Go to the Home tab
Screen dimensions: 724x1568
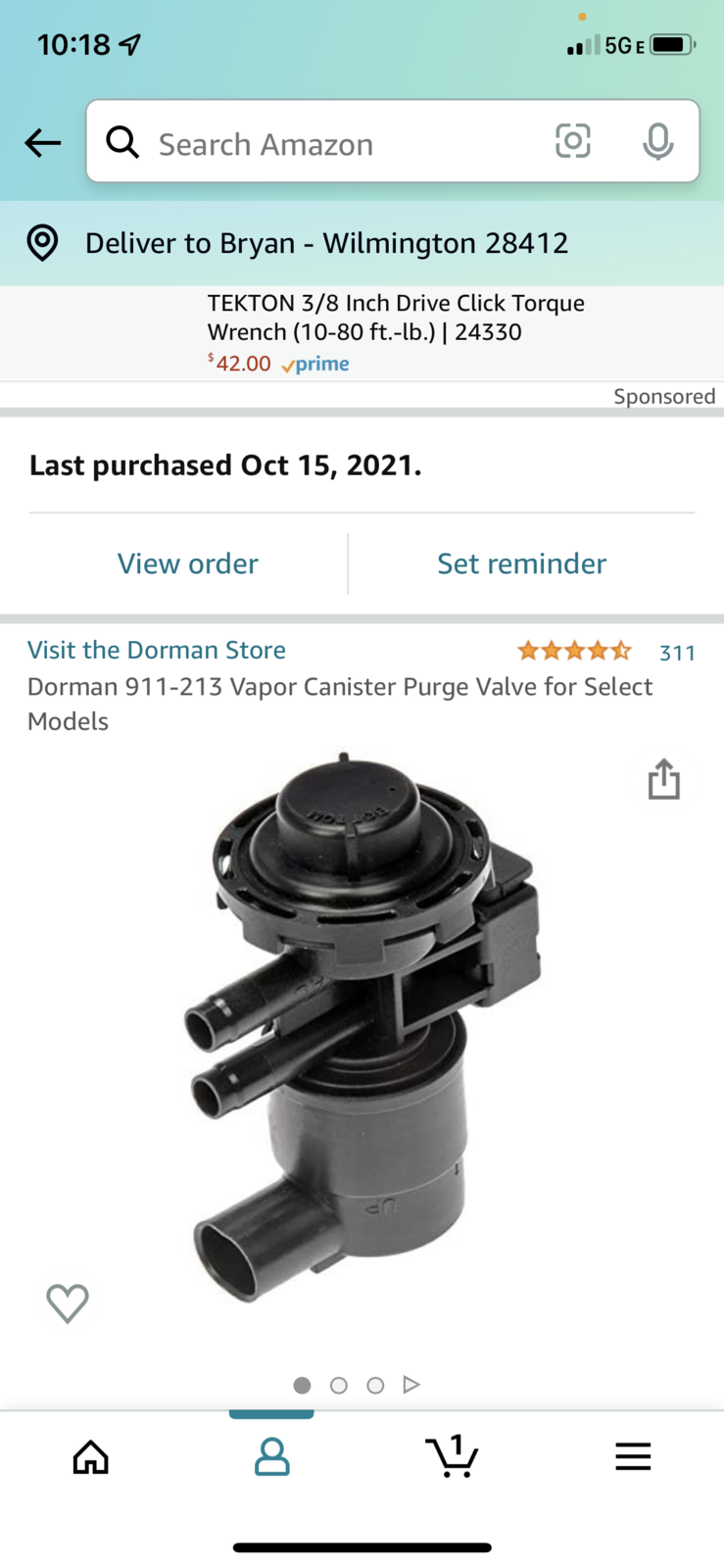[x=91, y=1456]
